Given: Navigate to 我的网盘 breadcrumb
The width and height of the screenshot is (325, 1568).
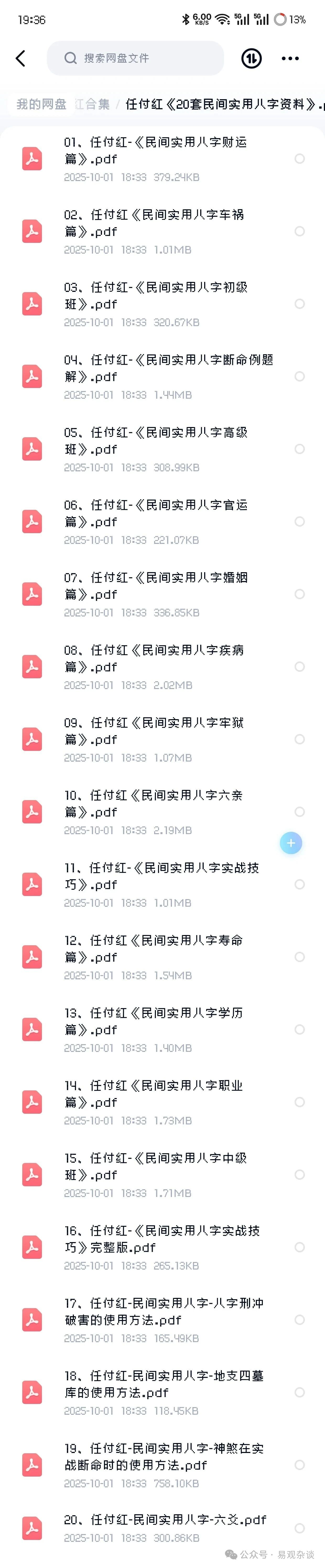Looking at the screenshot, I should pyautogui.click(x=41, y=104).
